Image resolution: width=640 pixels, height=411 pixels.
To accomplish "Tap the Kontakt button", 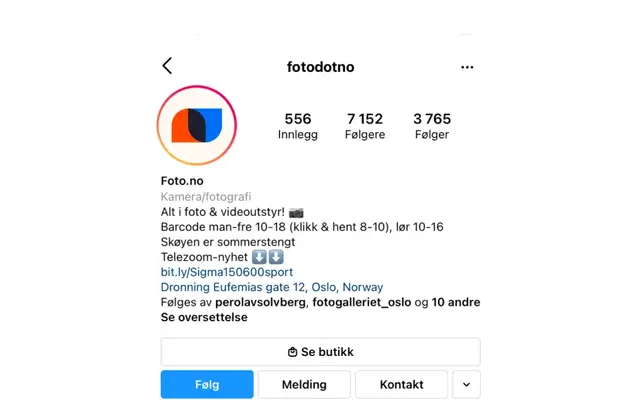I will point(401,384).
